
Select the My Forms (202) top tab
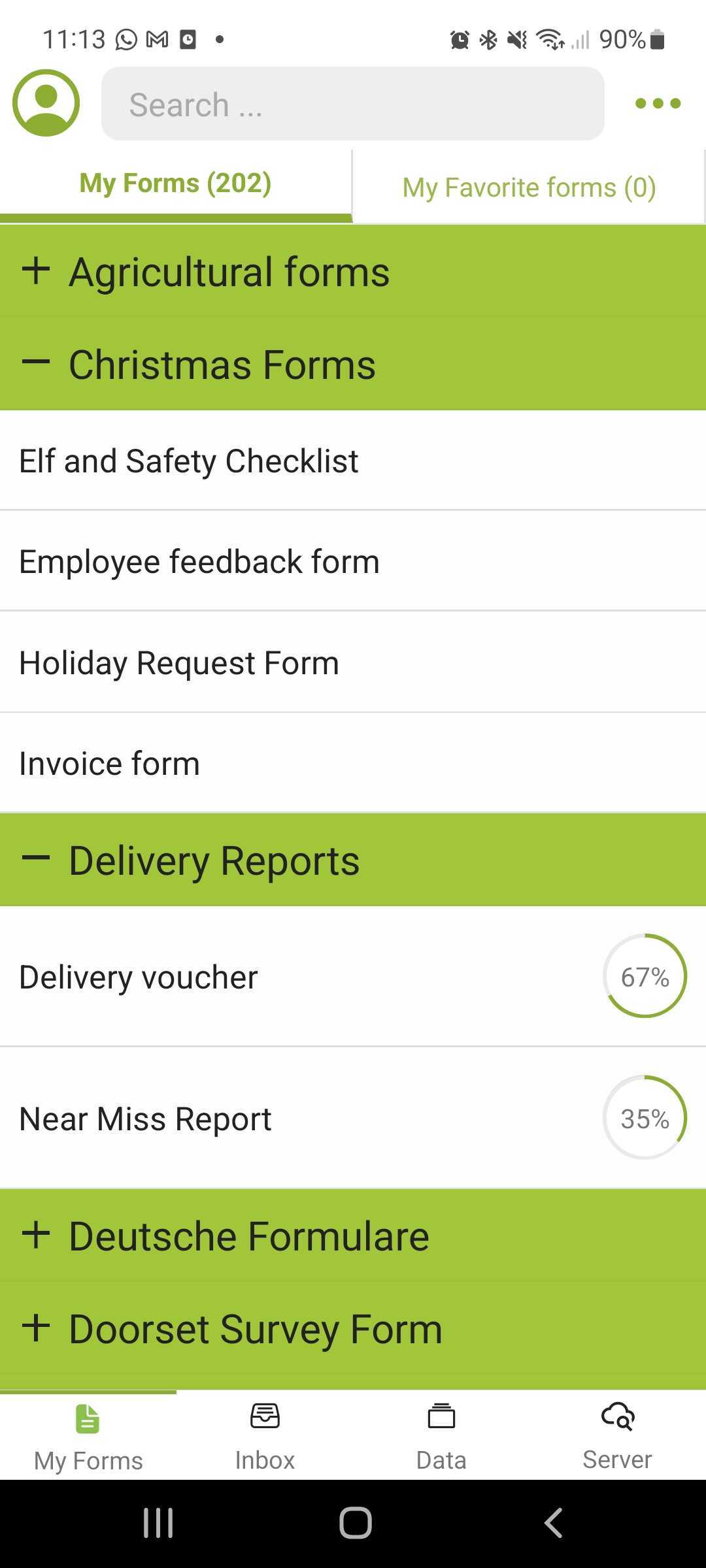click(175, 184)
